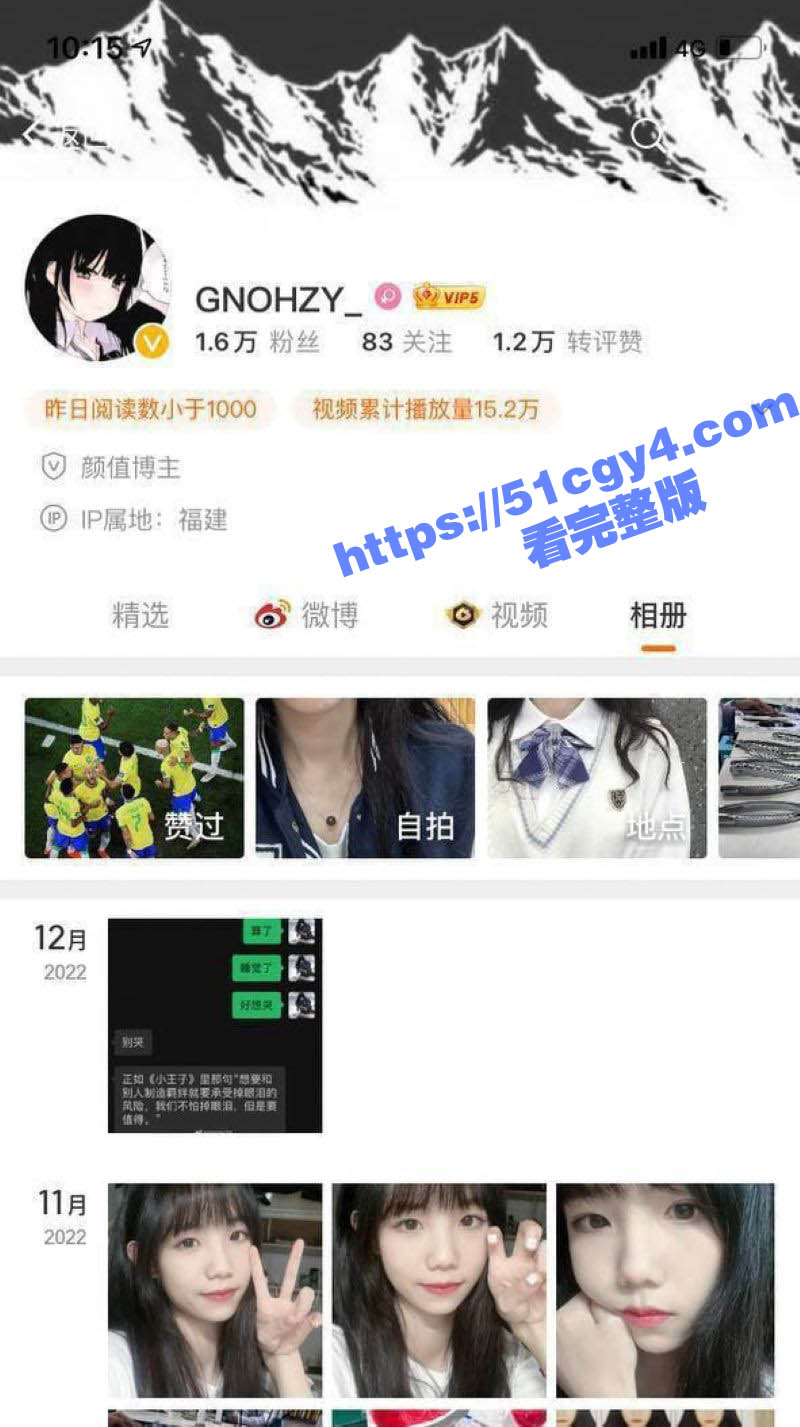Viewport: 800px width, 1427px height.
Task: Open the search magnifier icon
Action: click(647, 133)
